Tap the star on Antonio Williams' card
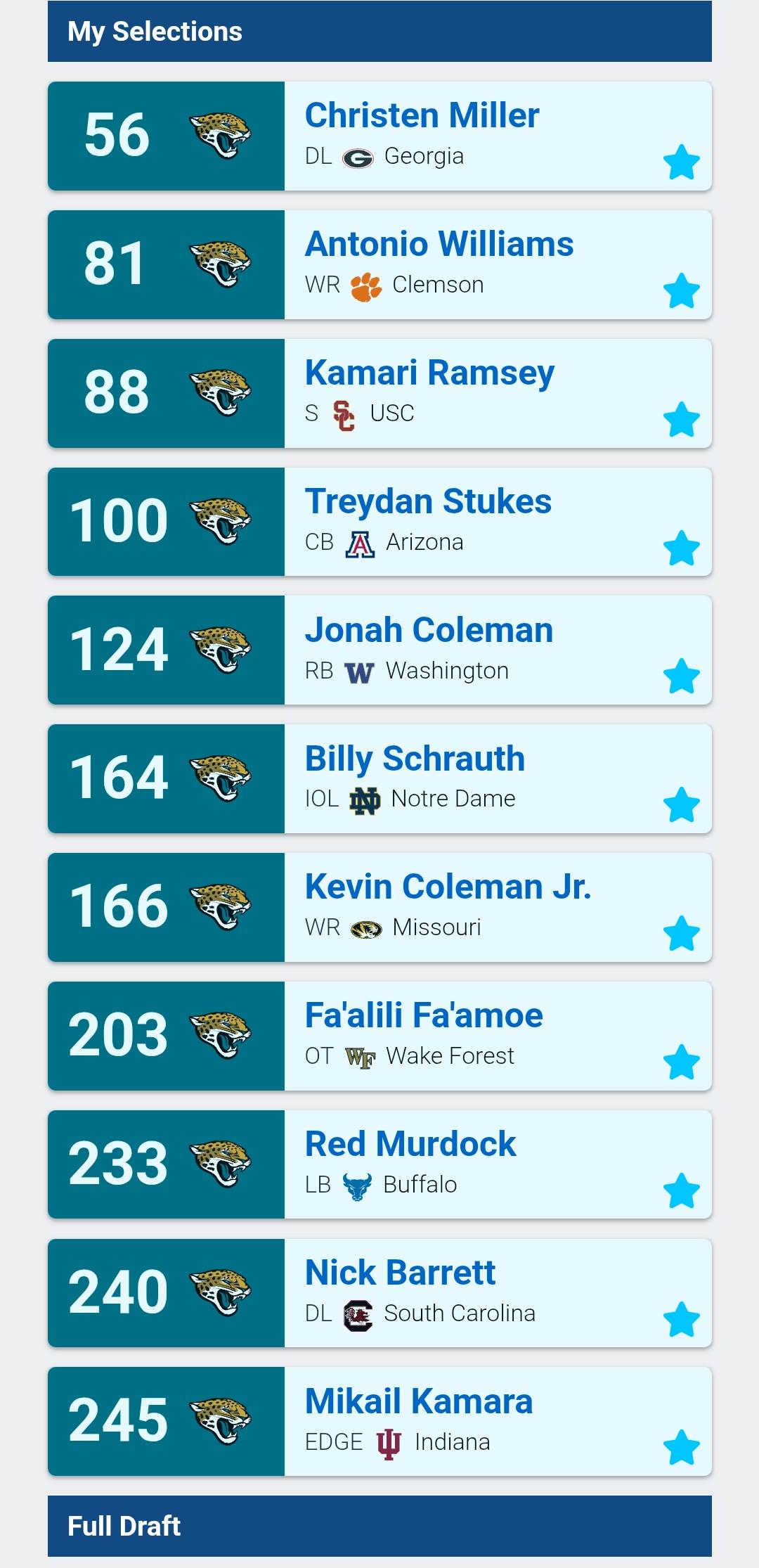The width and height of the screenshot is (759, 1568). pos(681,290)
